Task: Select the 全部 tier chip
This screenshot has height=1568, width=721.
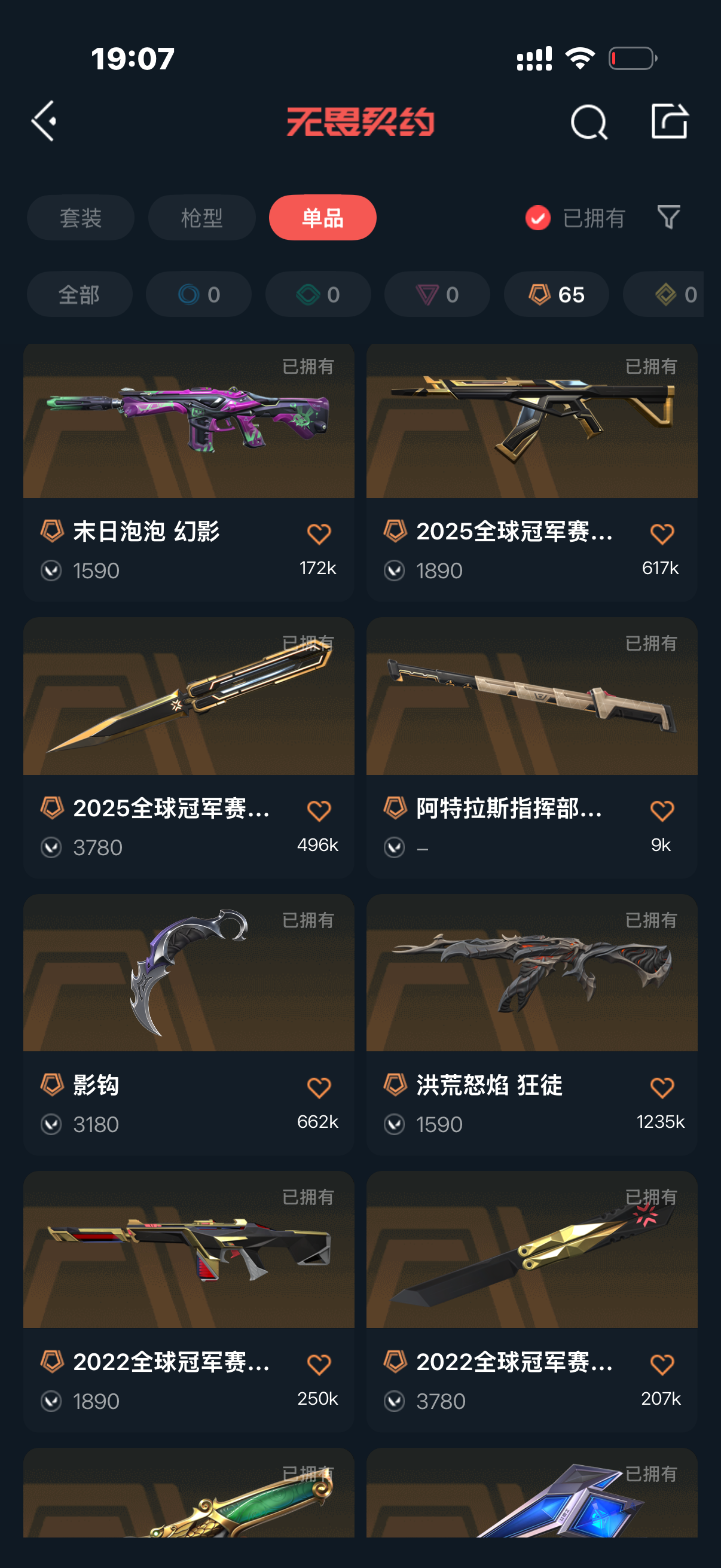Action: tap(79, 295)
